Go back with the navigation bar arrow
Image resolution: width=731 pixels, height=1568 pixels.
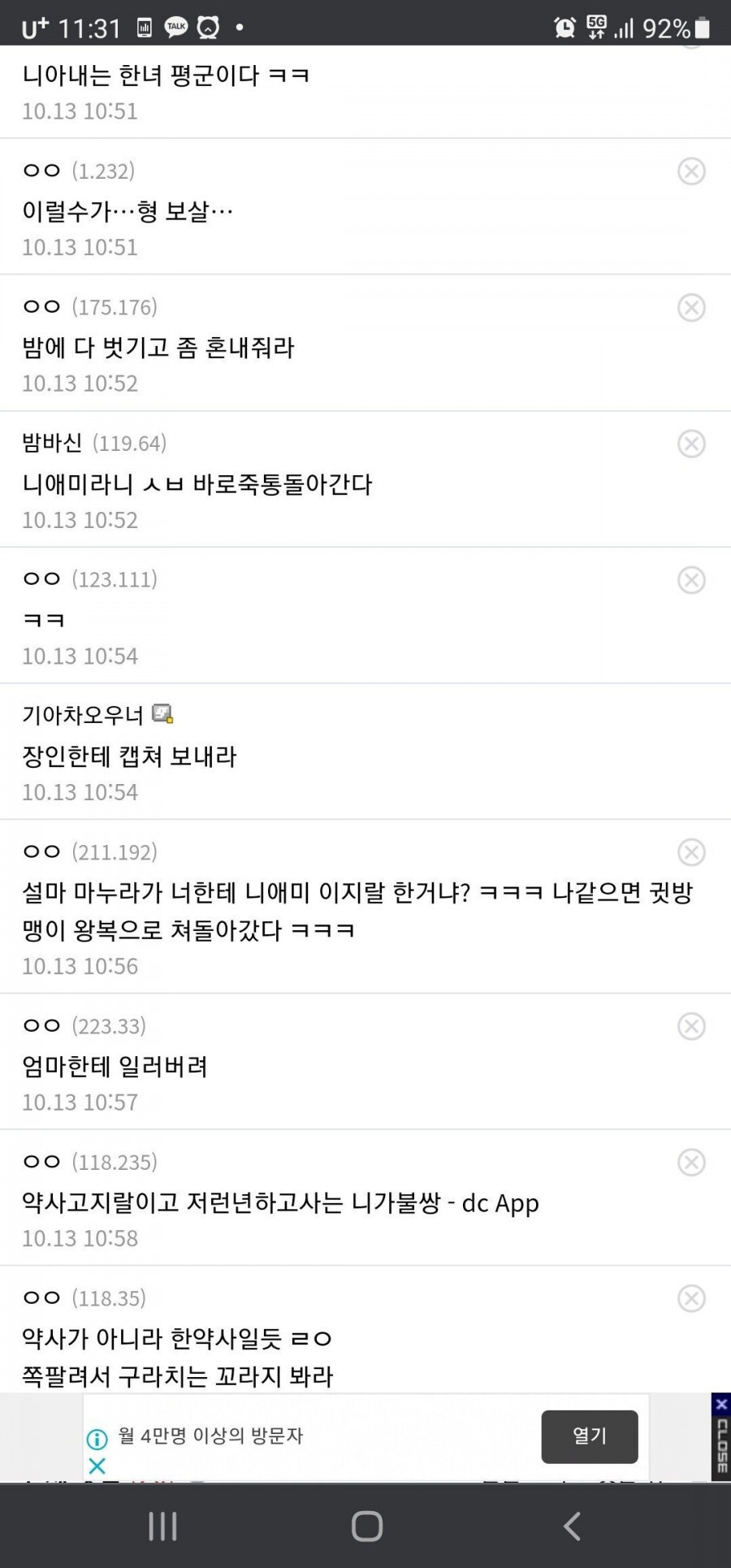[572, 1526]
